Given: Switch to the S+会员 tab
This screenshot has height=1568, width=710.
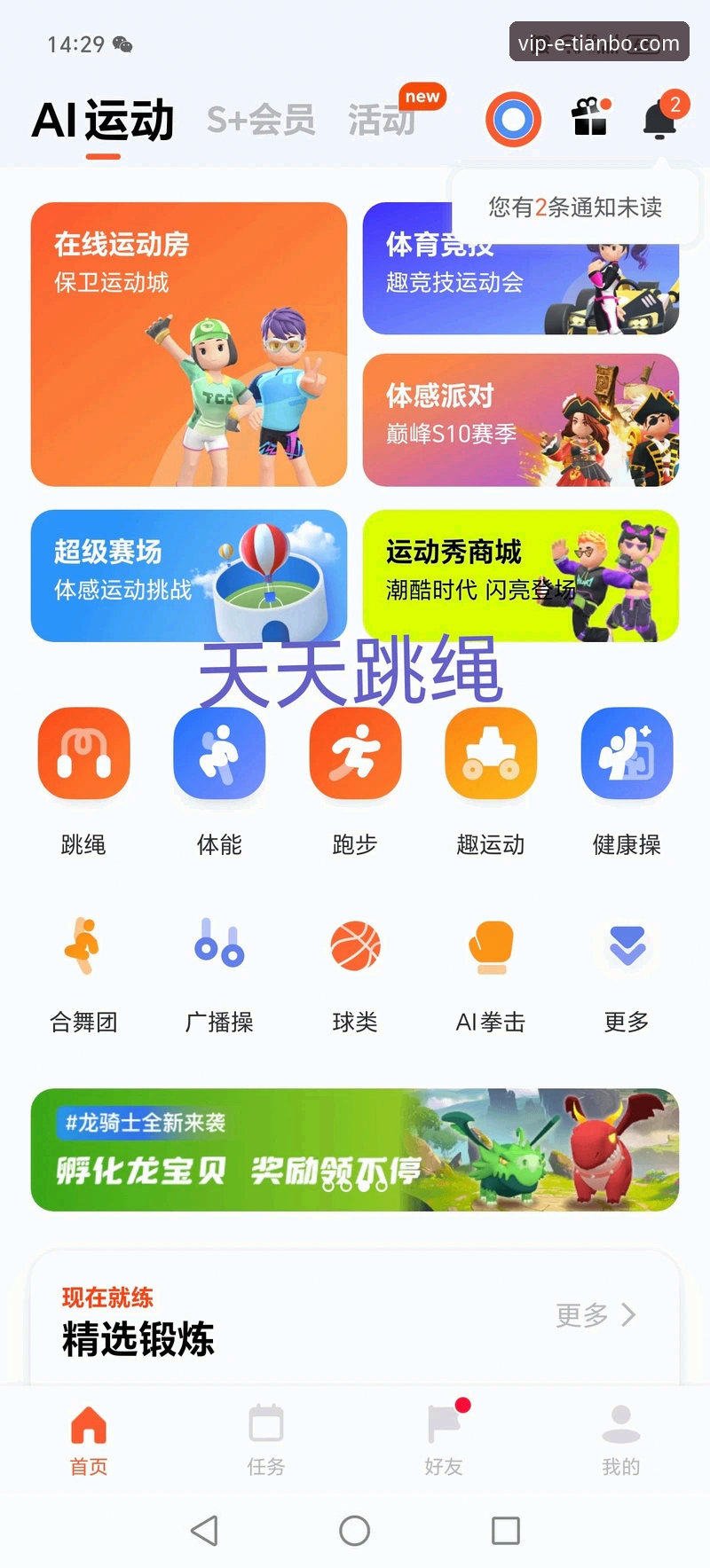Looking at the screenshot, I should (261, 120).
